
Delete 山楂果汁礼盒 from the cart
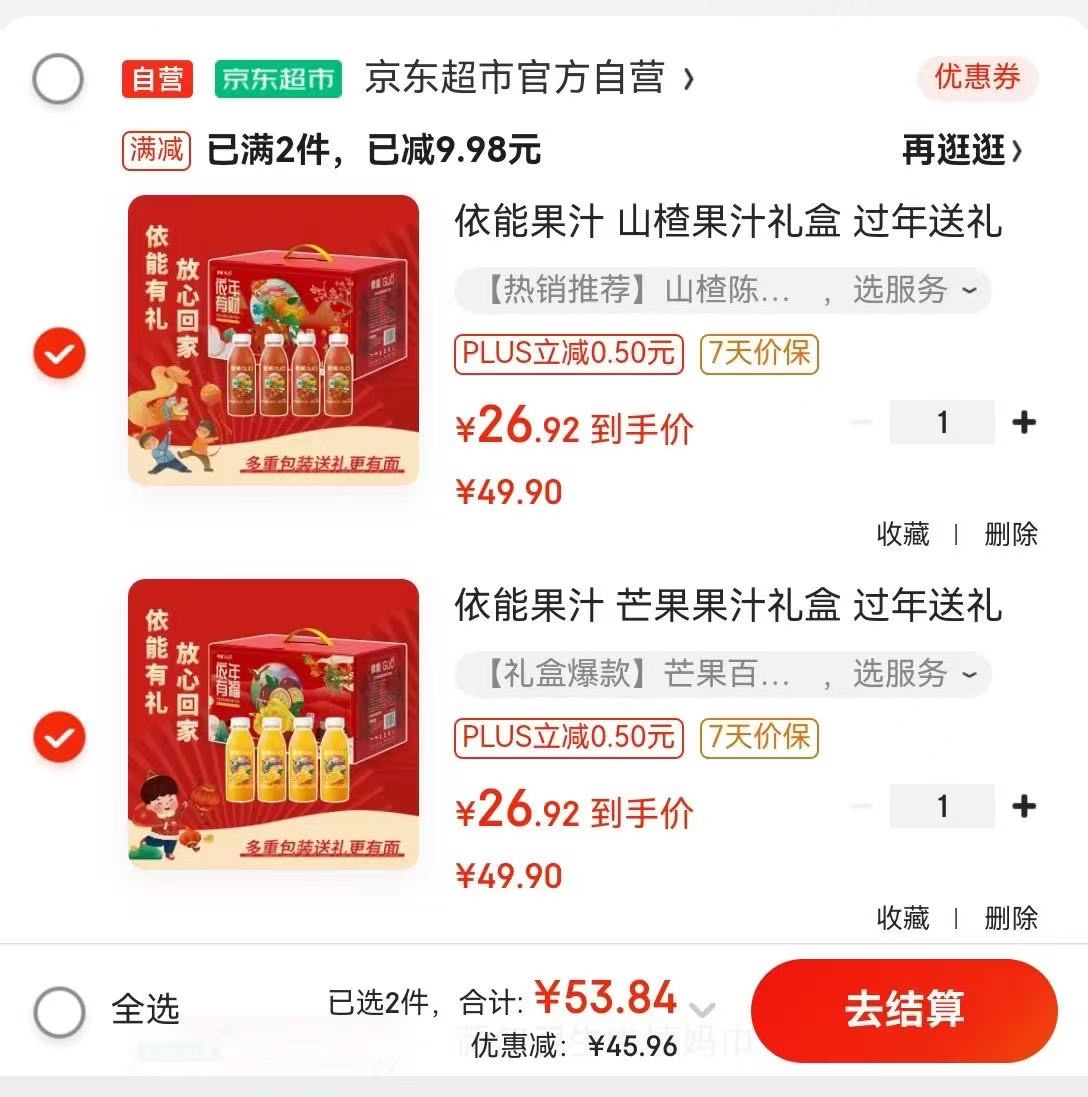point(1010,534)
